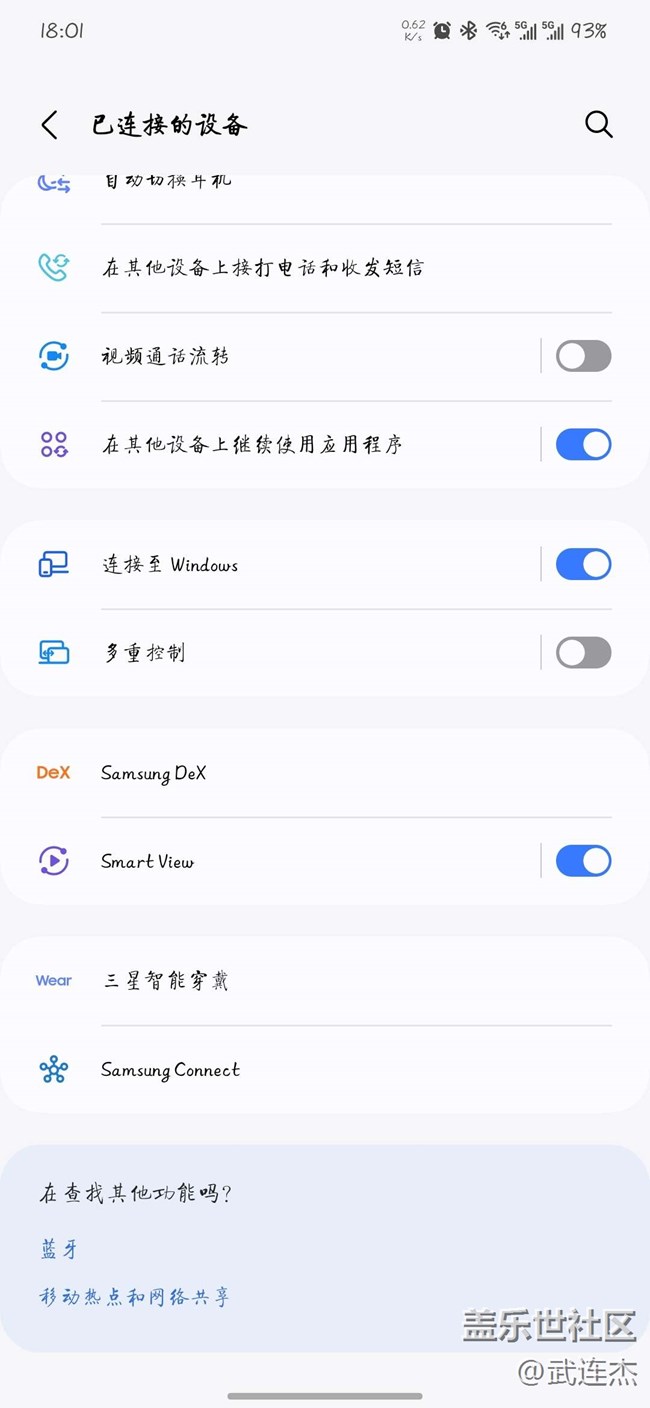This screenshot has height=1408, width=650.
Task: Go back from 已连接的设备
Action: pyautogui.click(x=50, y=125)
